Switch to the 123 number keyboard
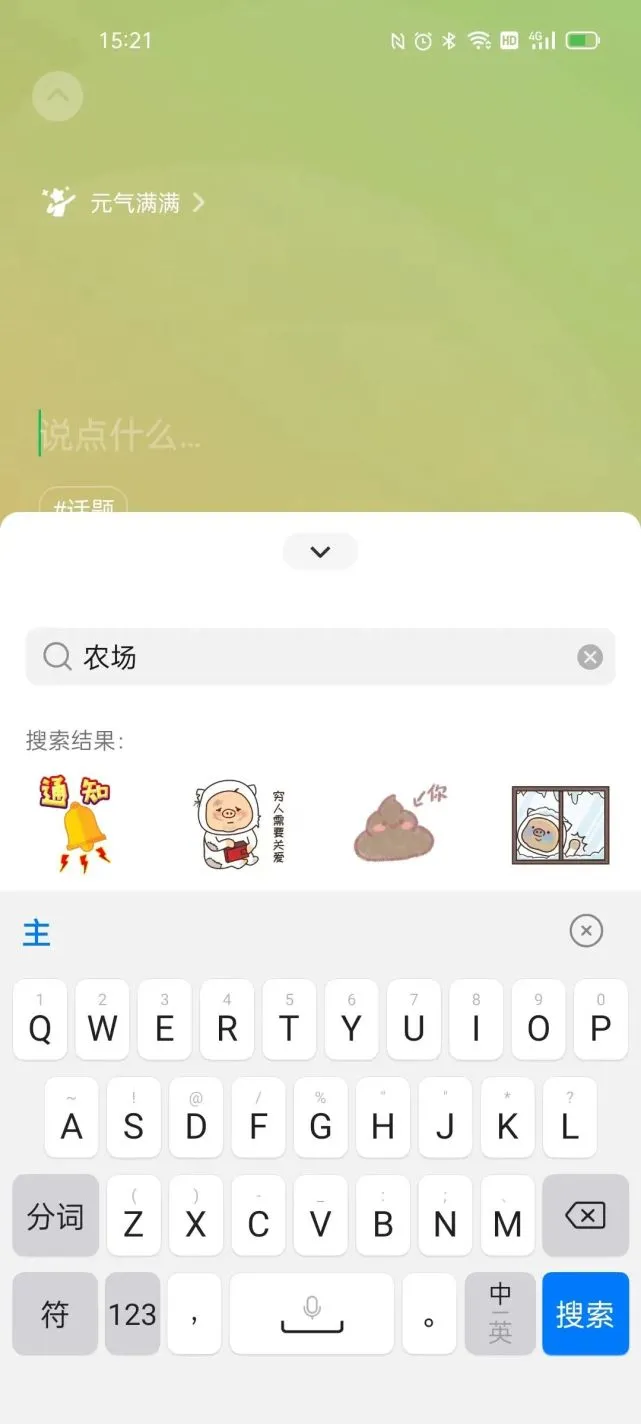 (x=133, y=1314)
